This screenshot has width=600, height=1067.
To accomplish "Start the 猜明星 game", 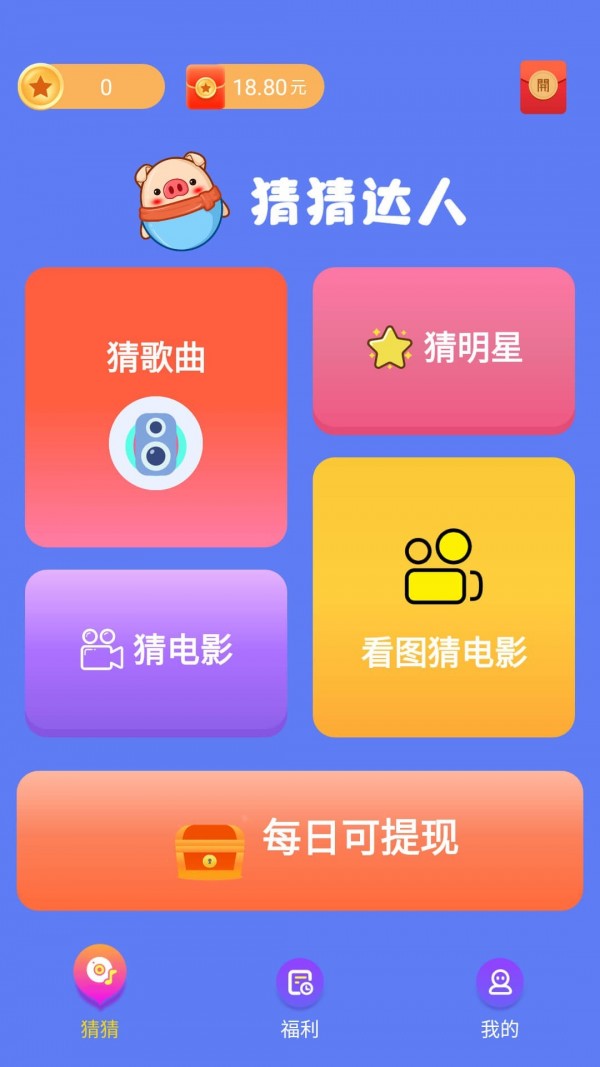I will [x=444, y=348].
